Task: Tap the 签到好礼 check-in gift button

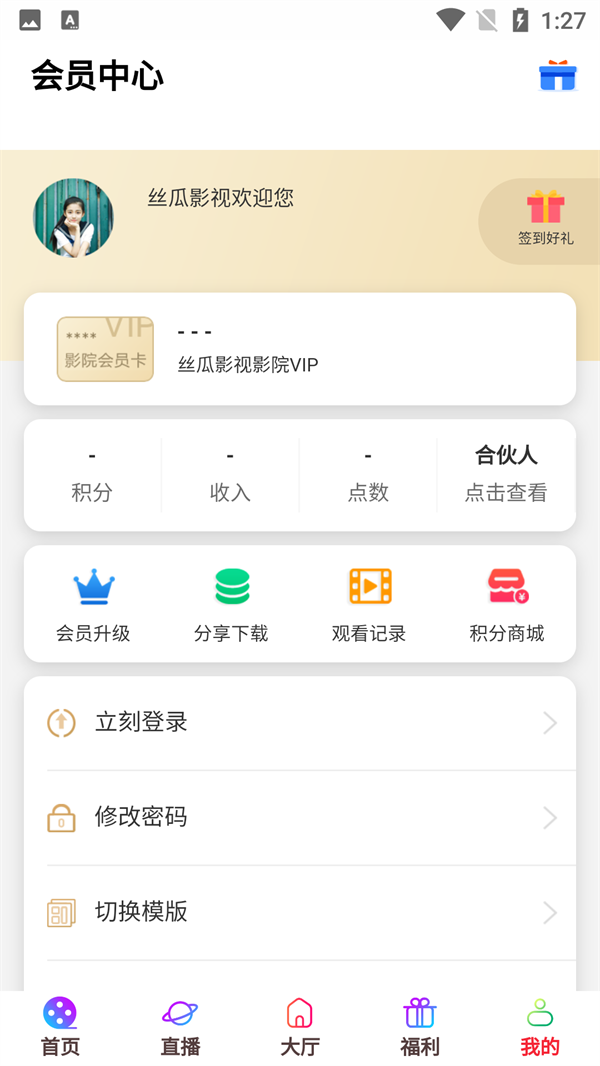Action: (x=545, y=218)
